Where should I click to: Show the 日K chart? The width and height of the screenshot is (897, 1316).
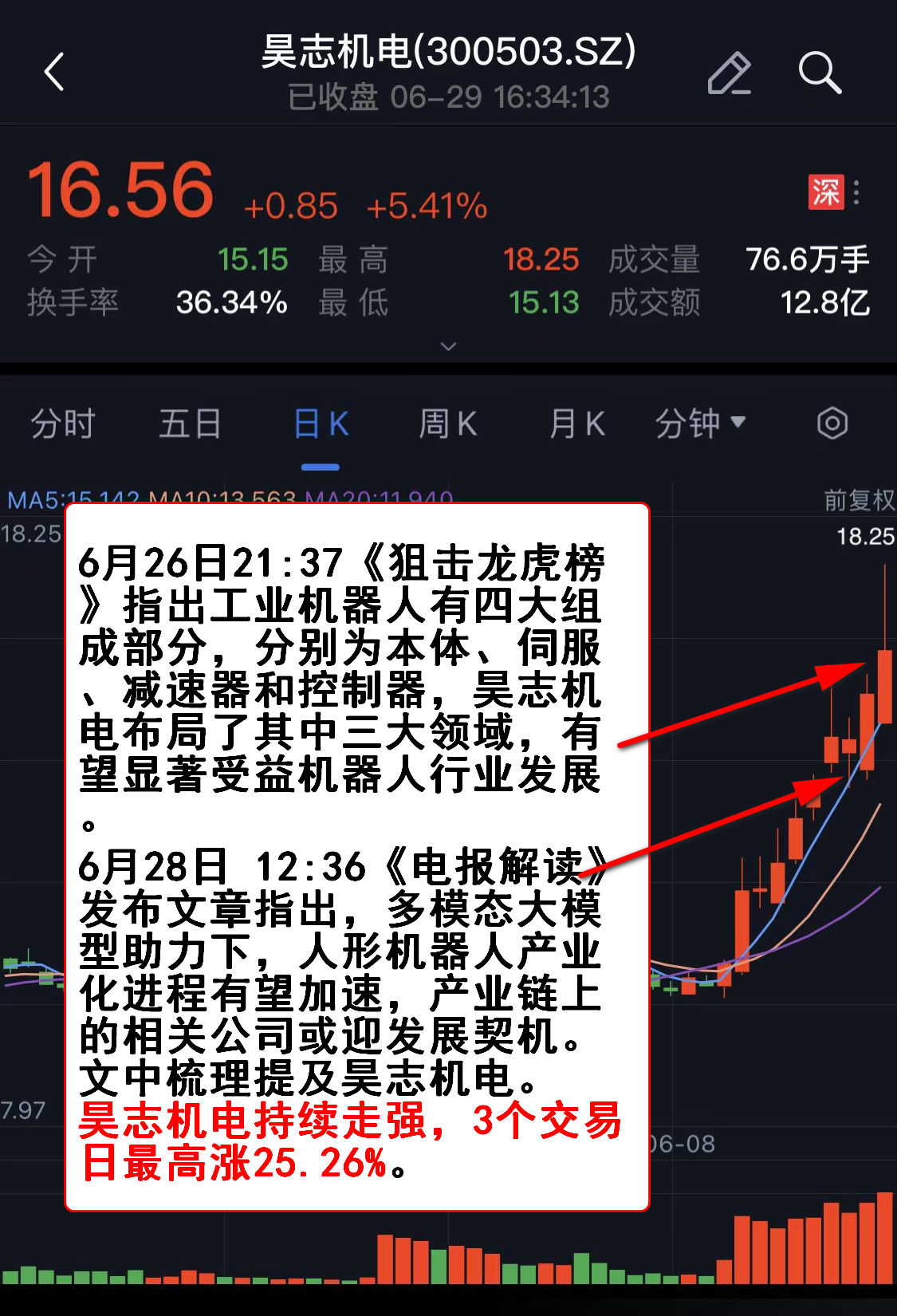tap(321, 424)
